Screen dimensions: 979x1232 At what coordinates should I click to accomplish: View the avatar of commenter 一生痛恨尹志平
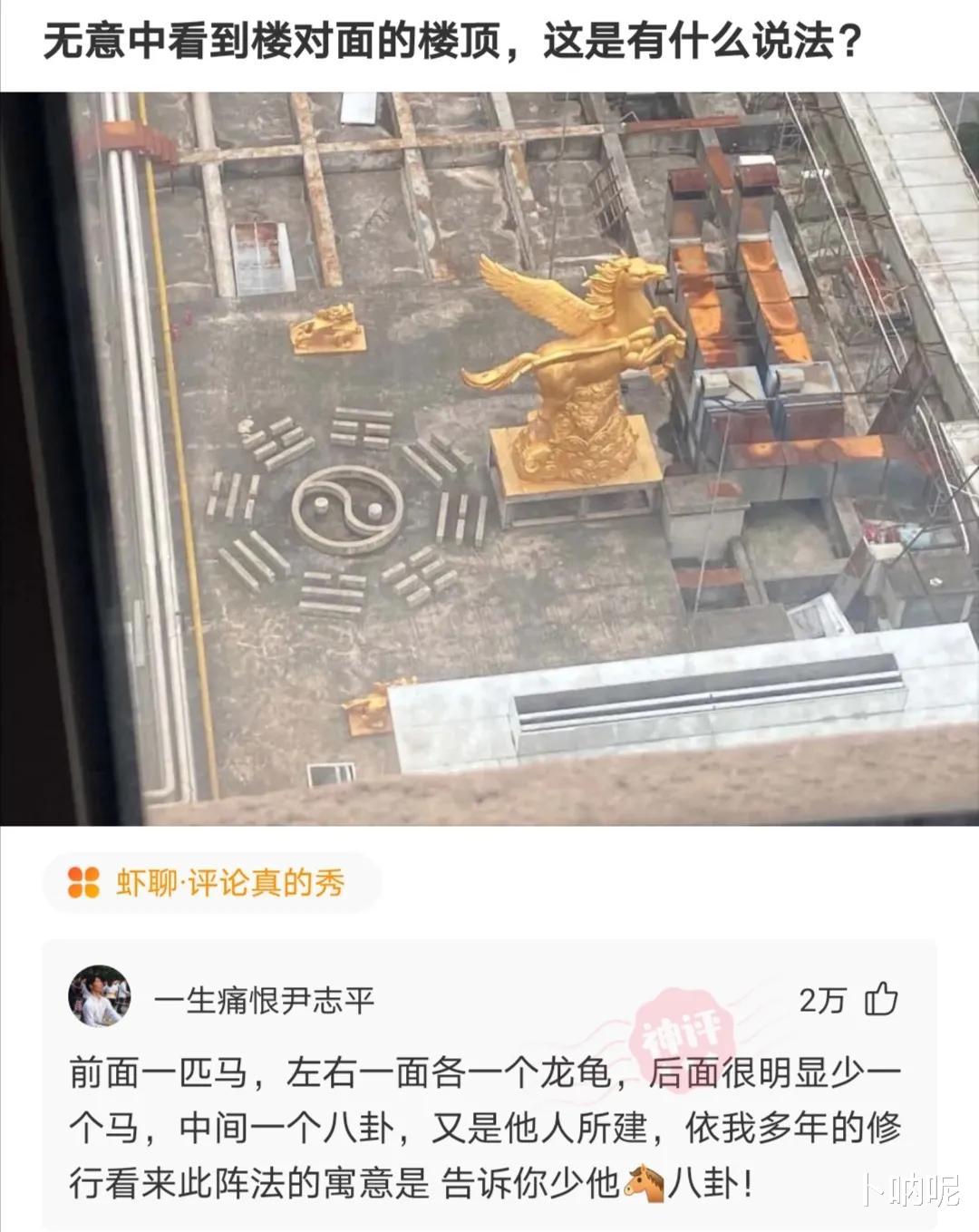(99, 996)
